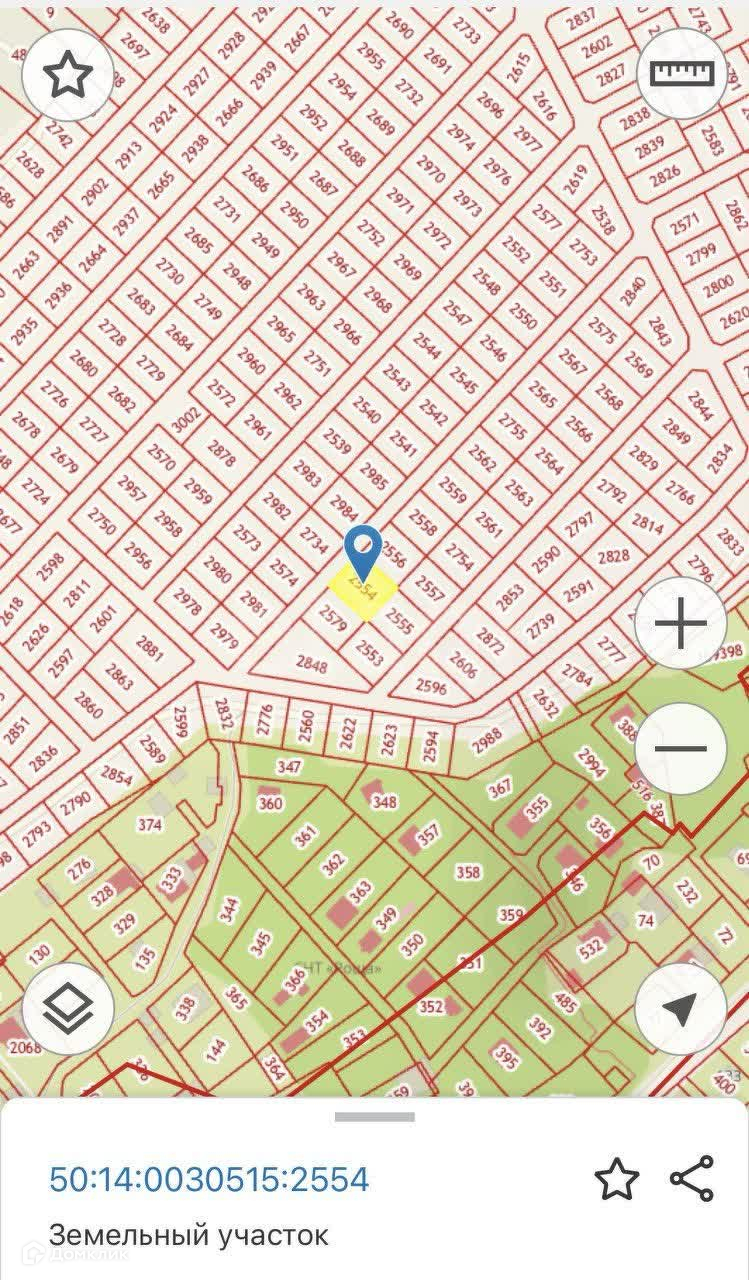749x1280 pixels.
Task: Zoom out of the map
Action: pyautogui.click(x=681, y=749)
